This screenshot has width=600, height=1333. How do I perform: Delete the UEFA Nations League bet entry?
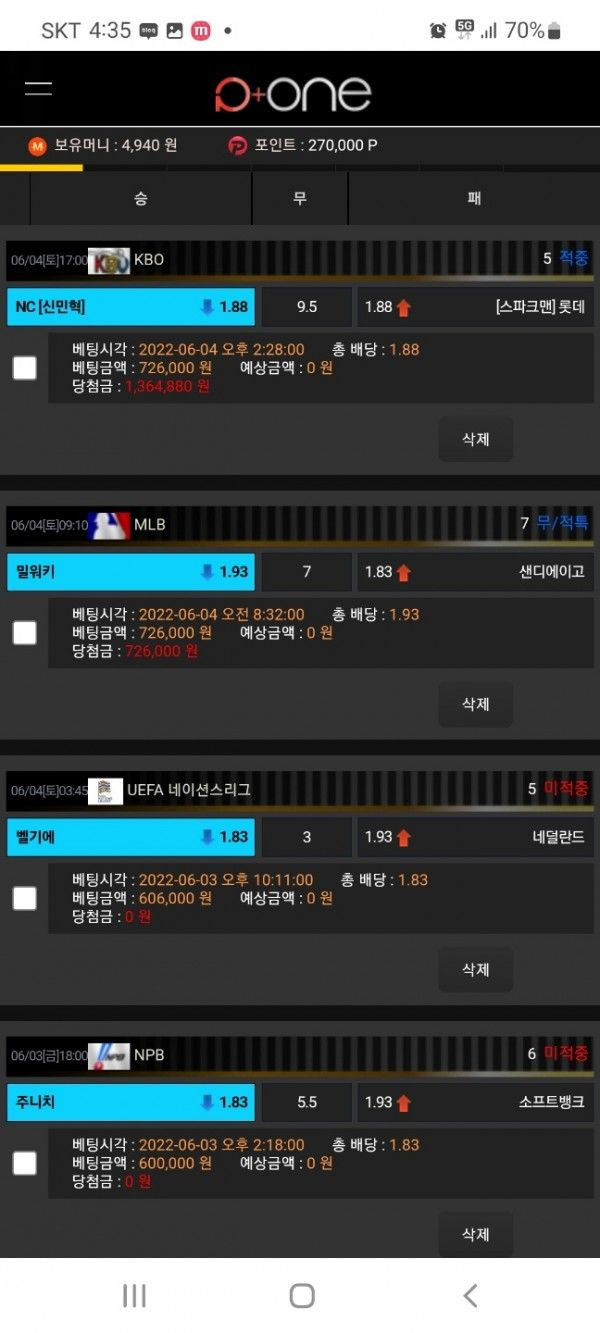475,969
